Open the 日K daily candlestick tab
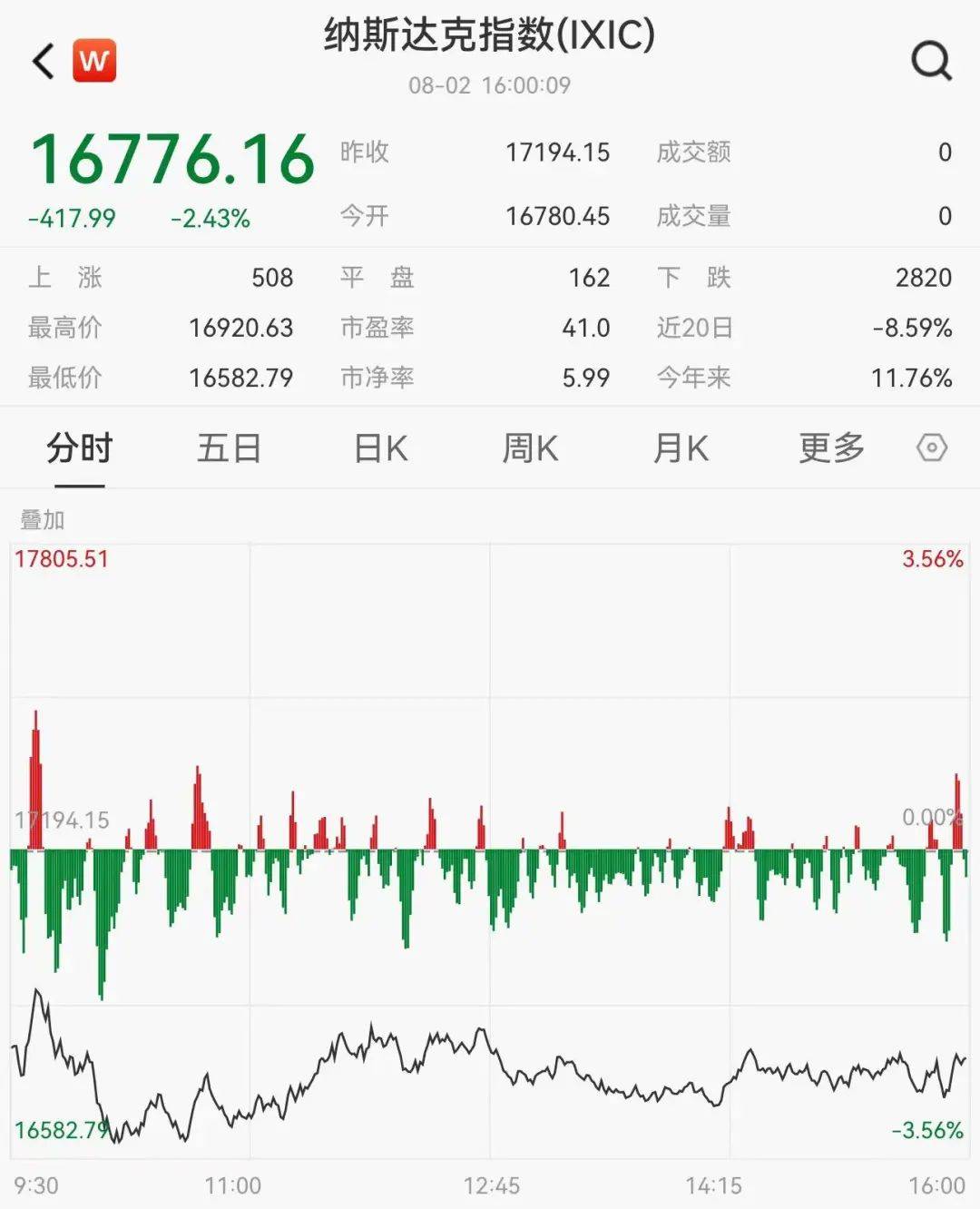This screenshot has height=1209, width=980. (381, 447)
